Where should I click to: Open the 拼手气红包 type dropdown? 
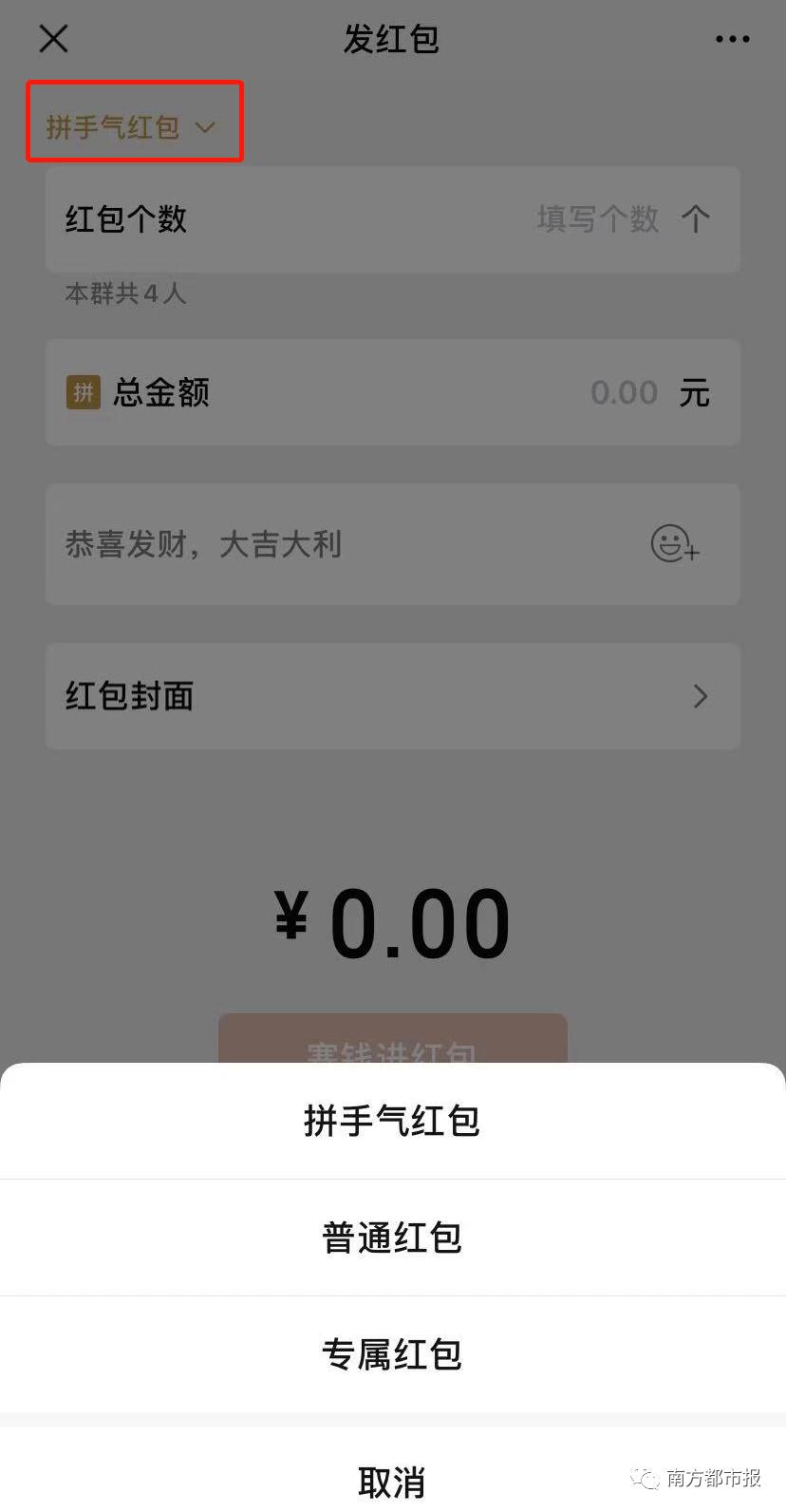pyautogui.click(x=133, y=123)
